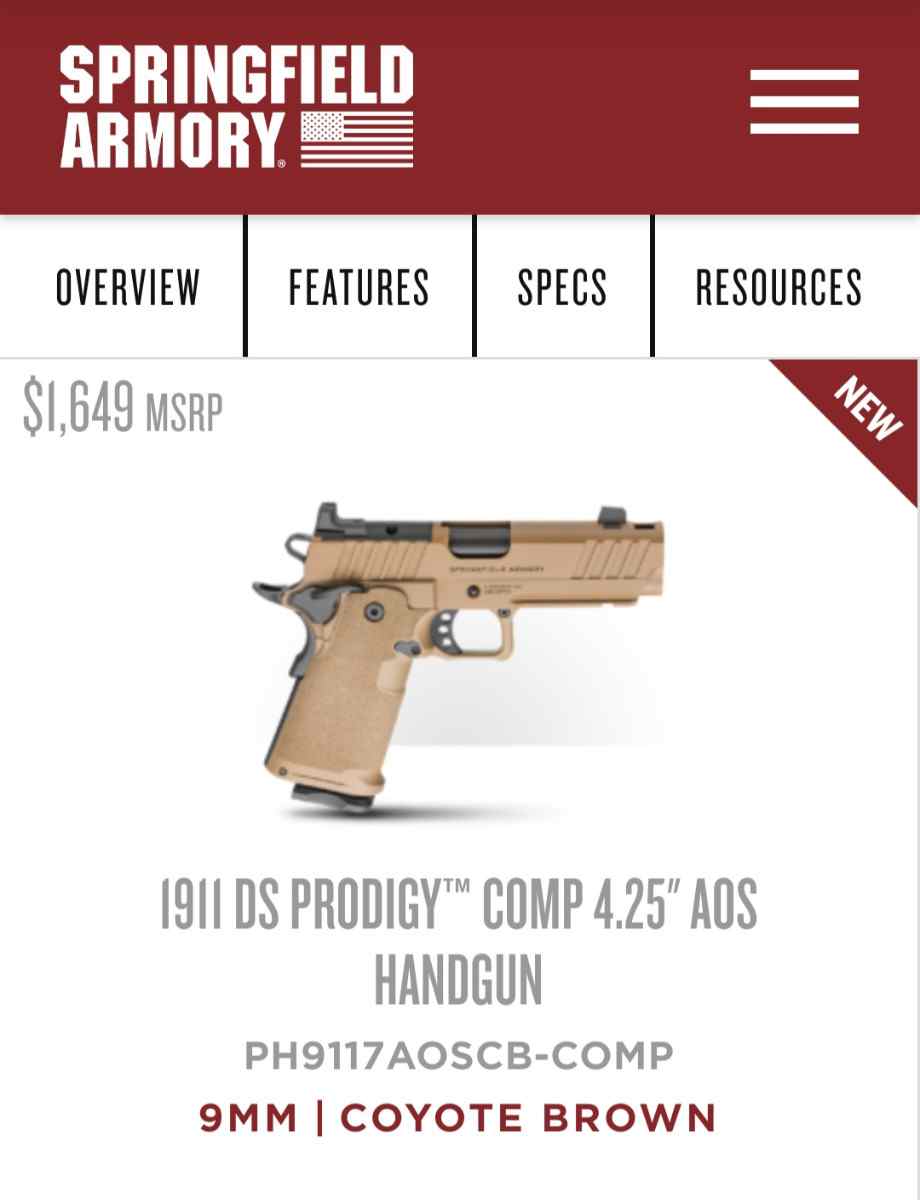Go to Springfield Armory home via logo

click(236, 107)
